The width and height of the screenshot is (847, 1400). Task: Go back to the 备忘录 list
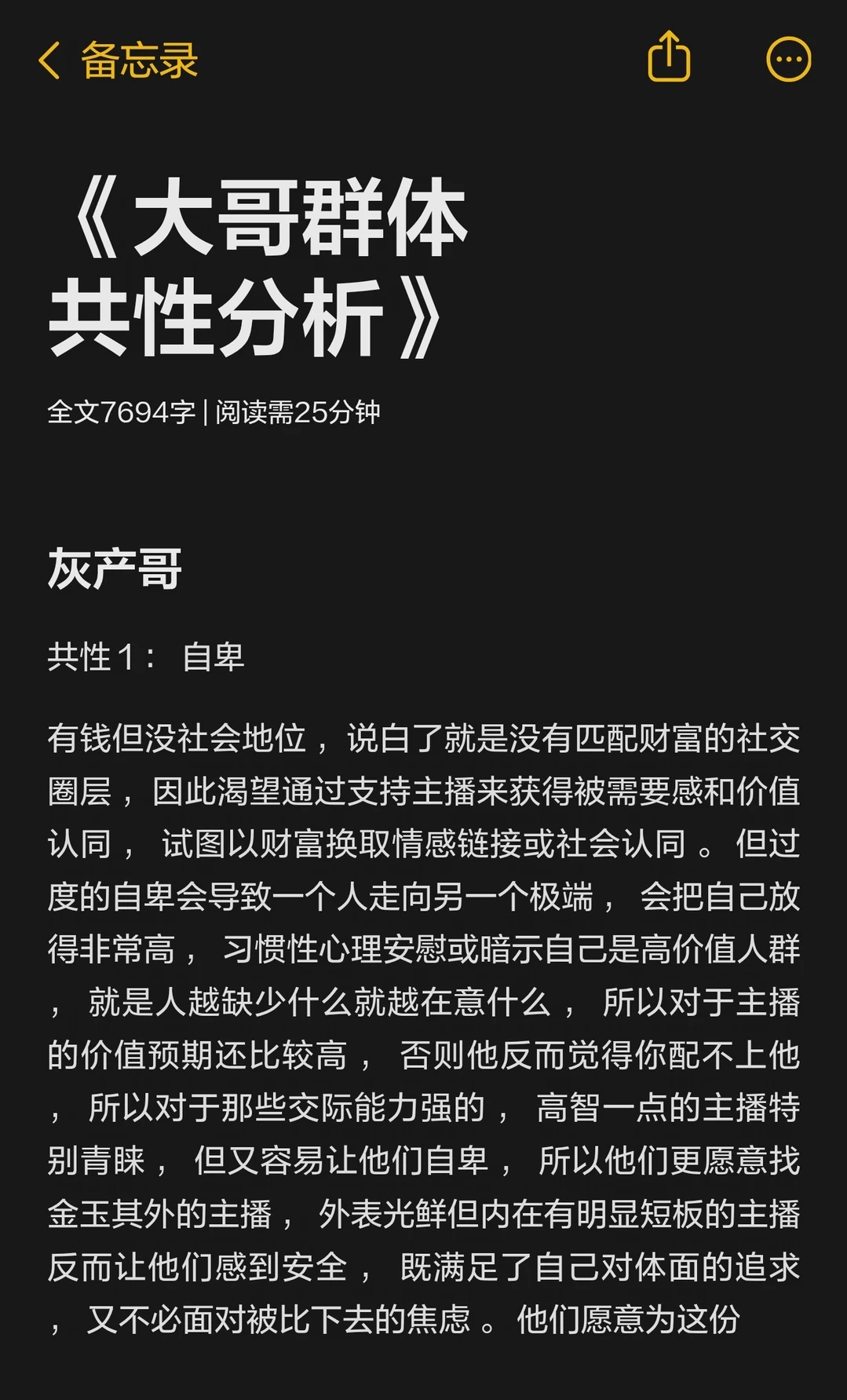[118, 60]
